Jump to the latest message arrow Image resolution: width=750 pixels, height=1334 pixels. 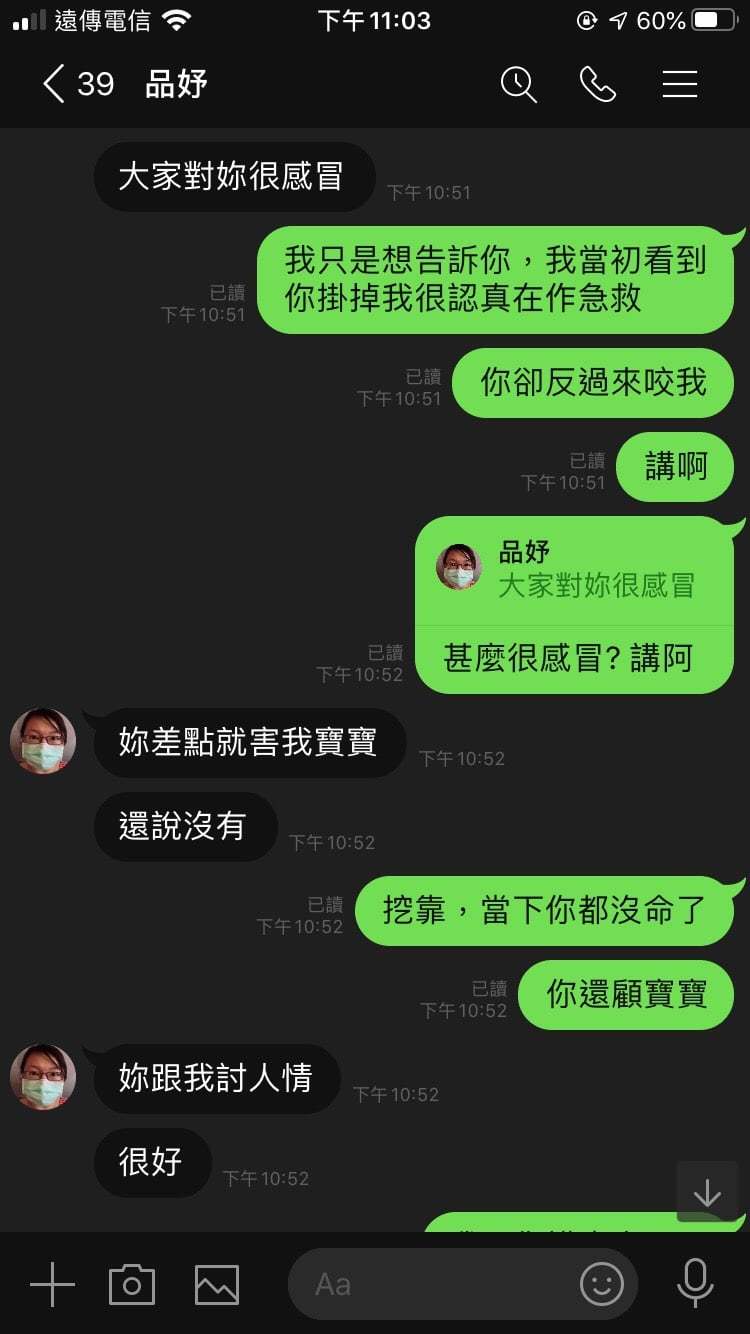coord(707,1192)
